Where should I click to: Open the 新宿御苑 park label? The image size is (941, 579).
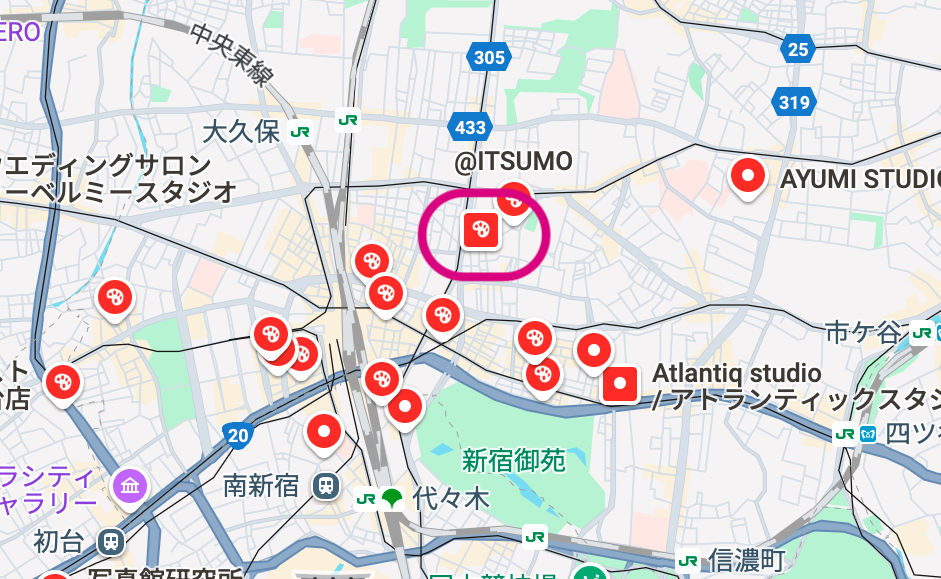513,460
